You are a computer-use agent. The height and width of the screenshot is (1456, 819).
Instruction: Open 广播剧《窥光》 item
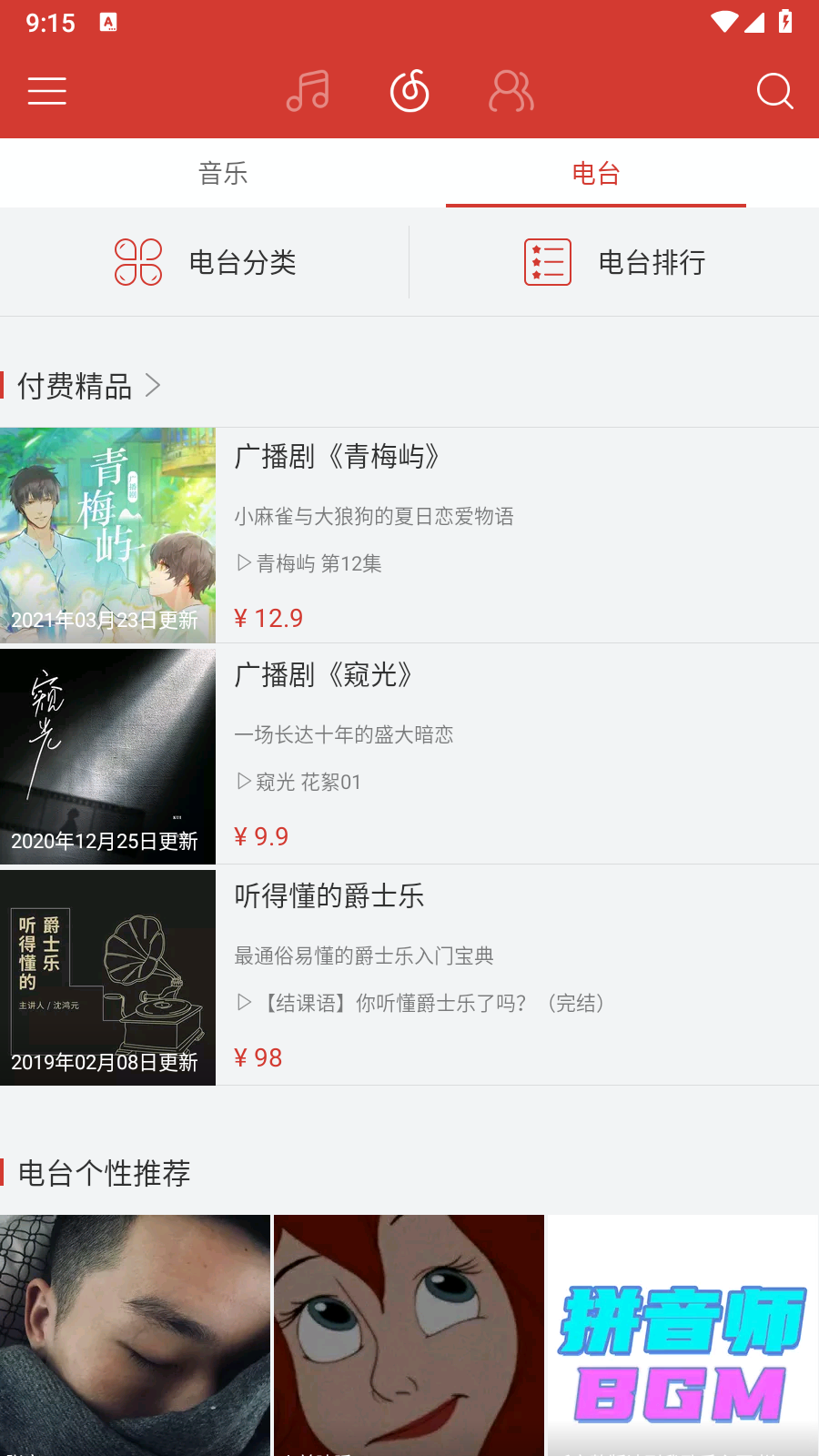click(409, 755)
